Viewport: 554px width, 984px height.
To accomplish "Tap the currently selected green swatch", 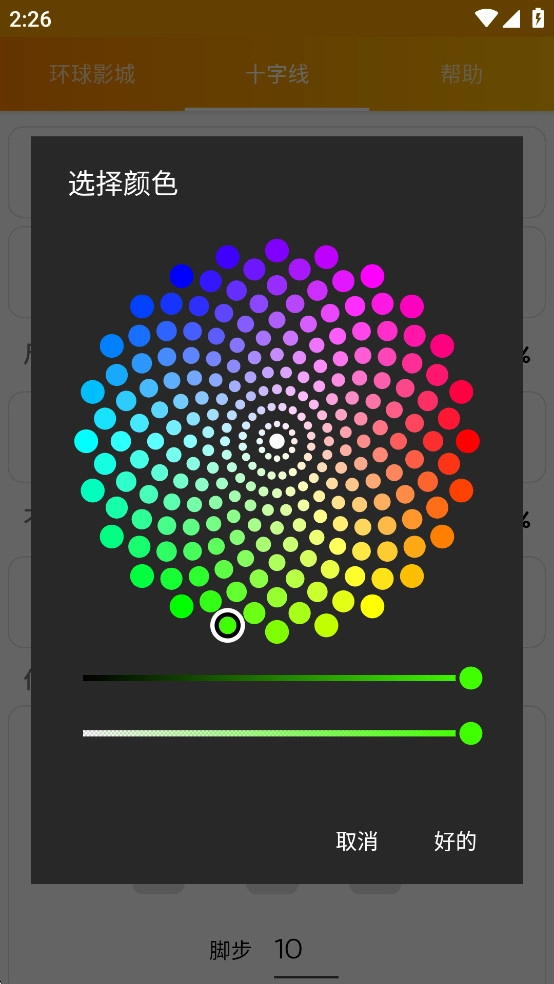I will [227, 625].
